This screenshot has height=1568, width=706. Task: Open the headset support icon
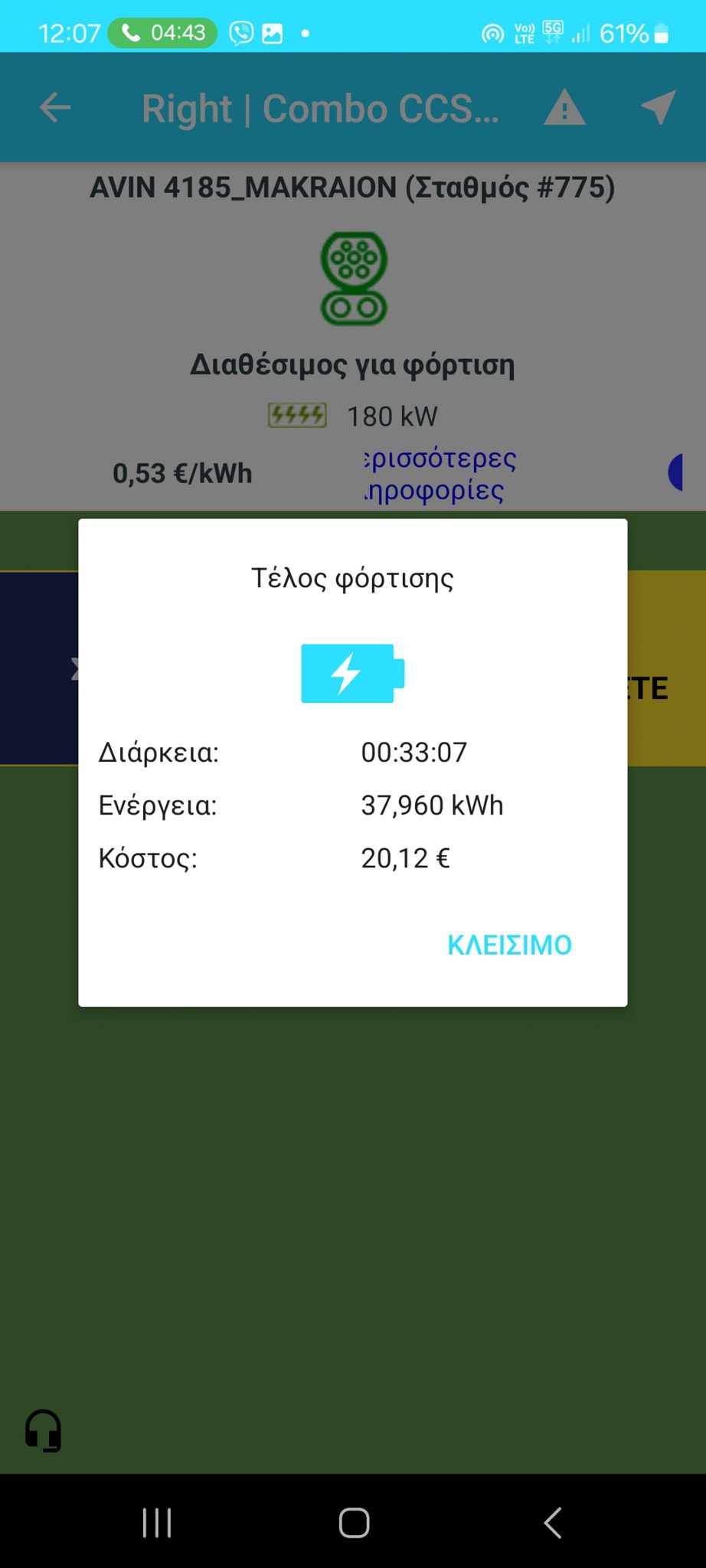pyautogui.click(x=44, y=1430)
